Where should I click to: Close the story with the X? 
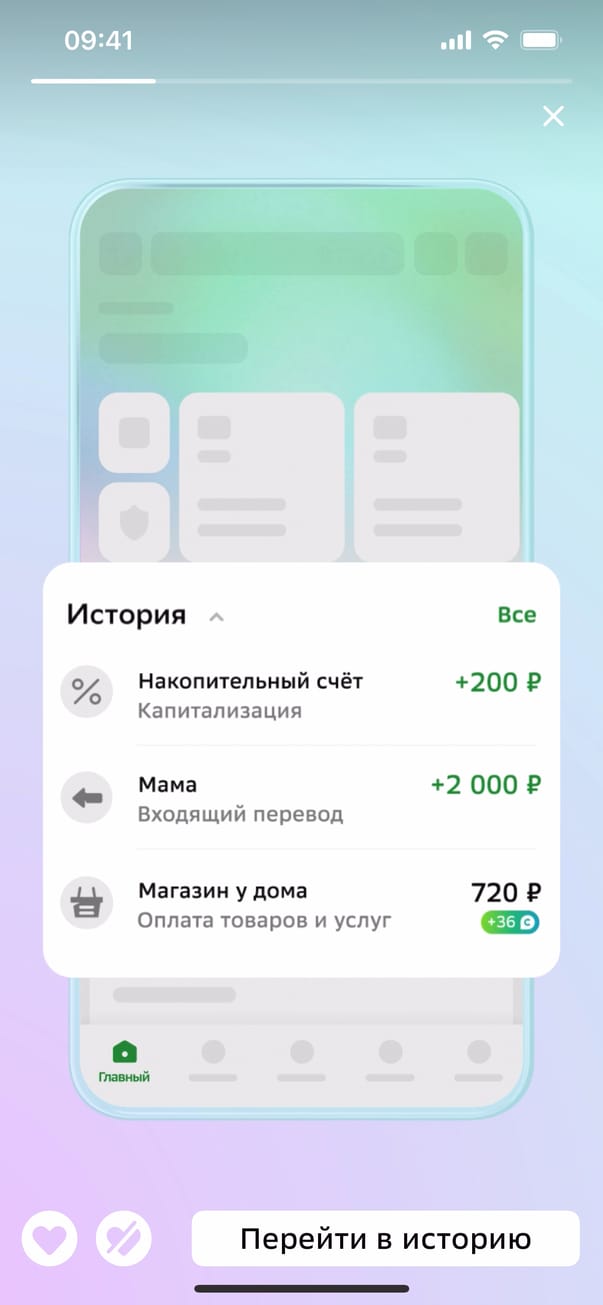tap(553, 116)
